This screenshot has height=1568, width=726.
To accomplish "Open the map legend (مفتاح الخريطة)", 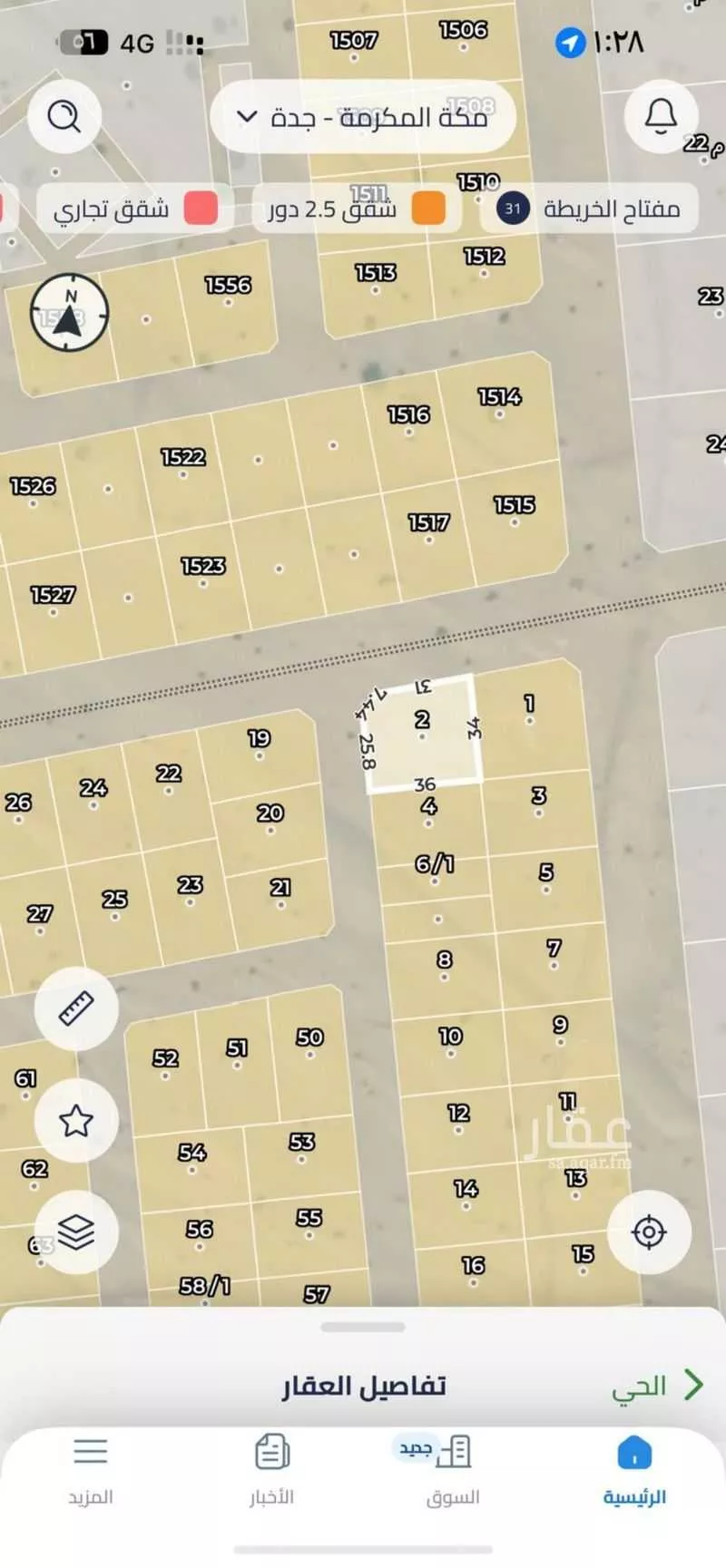I will pos(590,209).
